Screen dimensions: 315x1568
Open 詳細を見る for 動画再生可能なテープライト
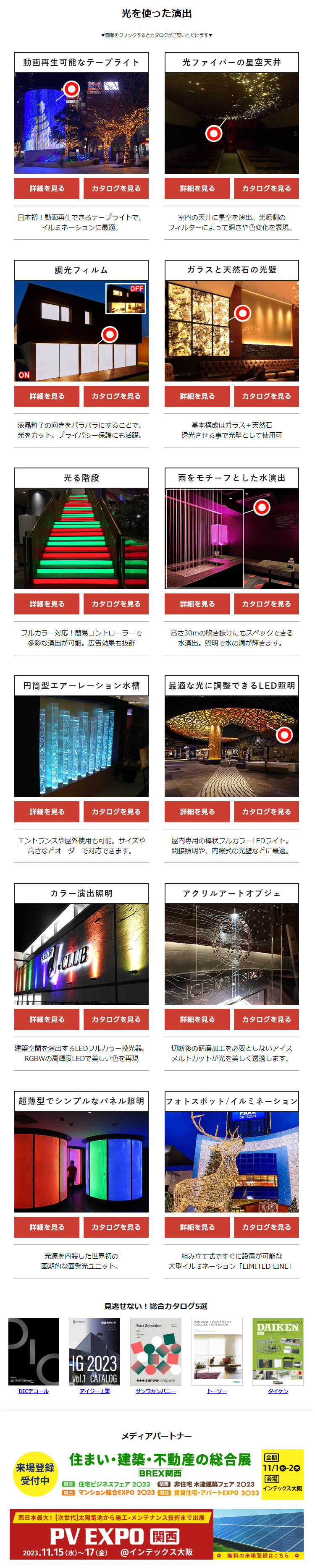[x=47, y=189]
